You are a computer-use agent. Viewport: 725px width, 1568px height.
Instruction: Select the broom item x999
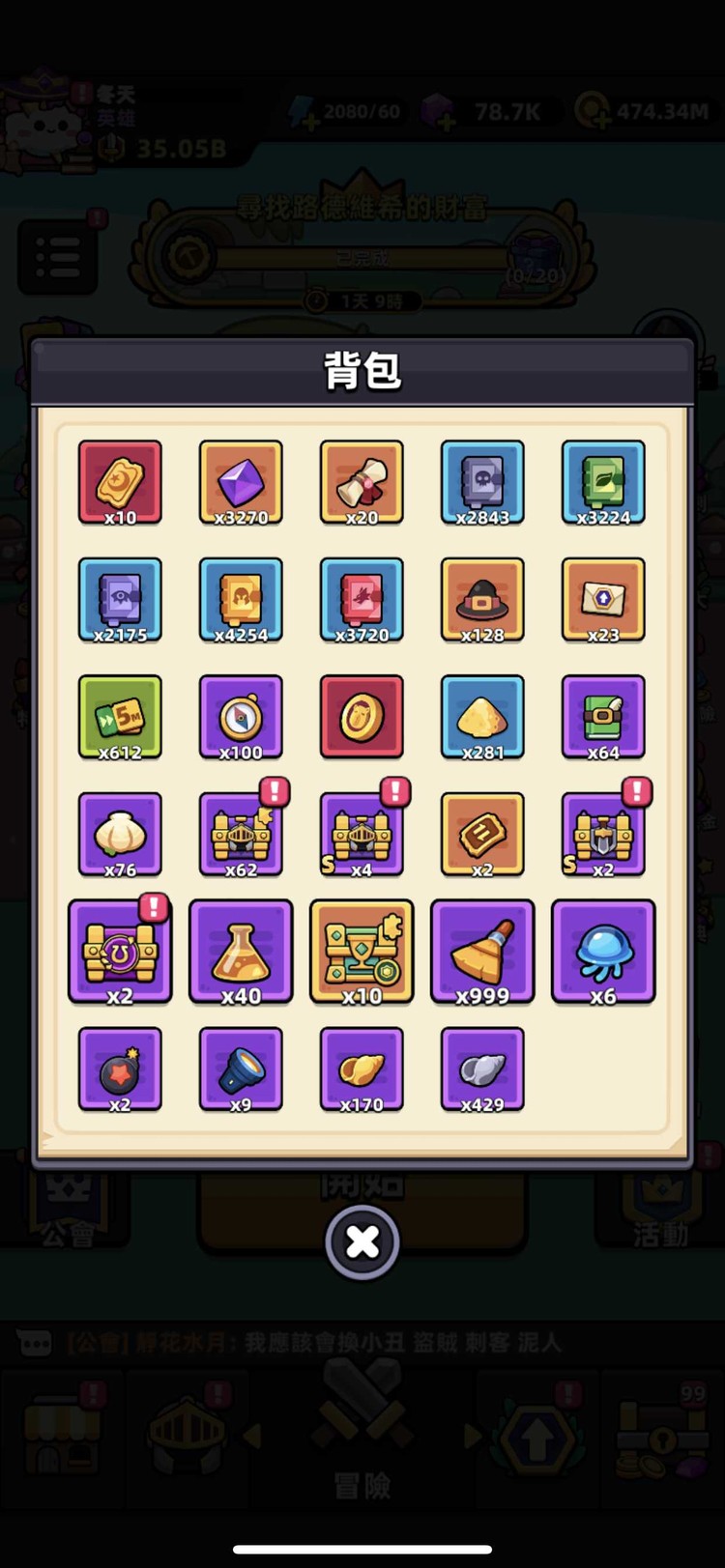pos(482,952)
